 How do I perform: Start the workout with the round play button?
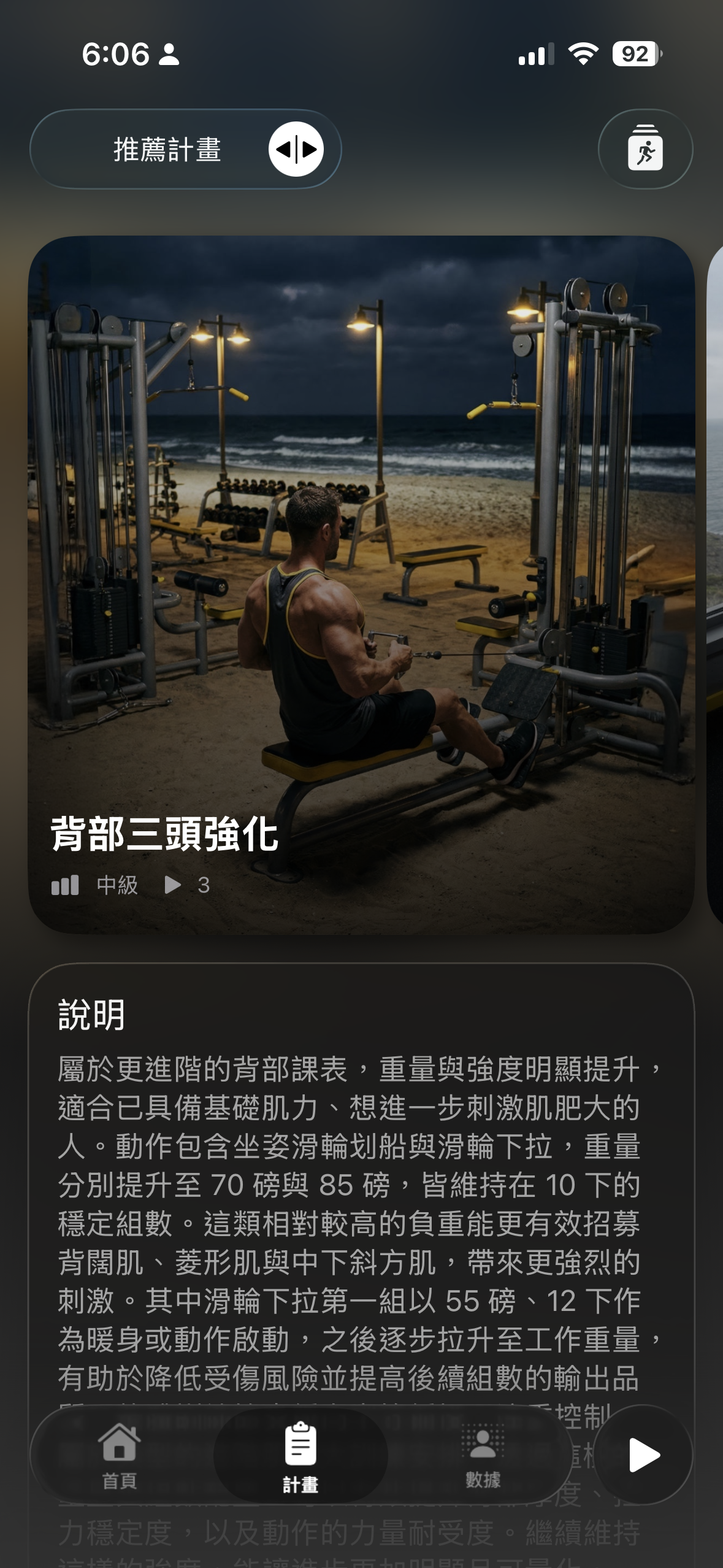pos(643,1455)
